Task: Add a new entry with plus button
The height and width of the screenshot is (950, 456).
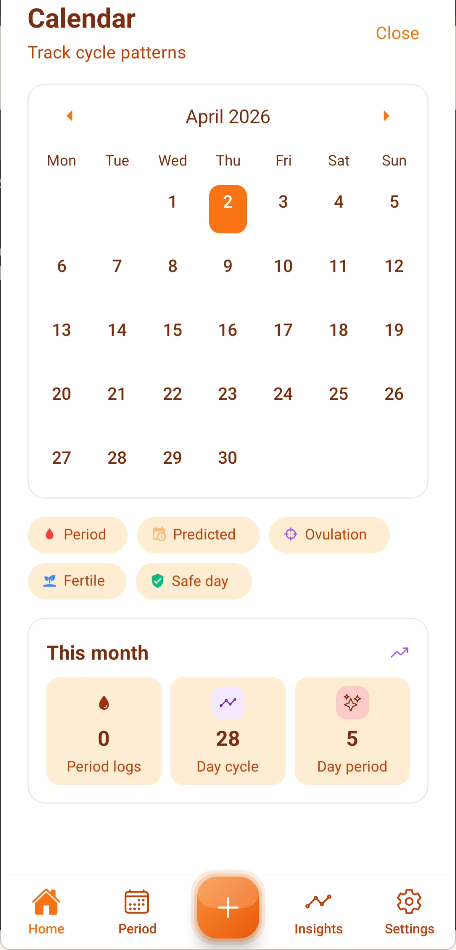Action: 228,908
